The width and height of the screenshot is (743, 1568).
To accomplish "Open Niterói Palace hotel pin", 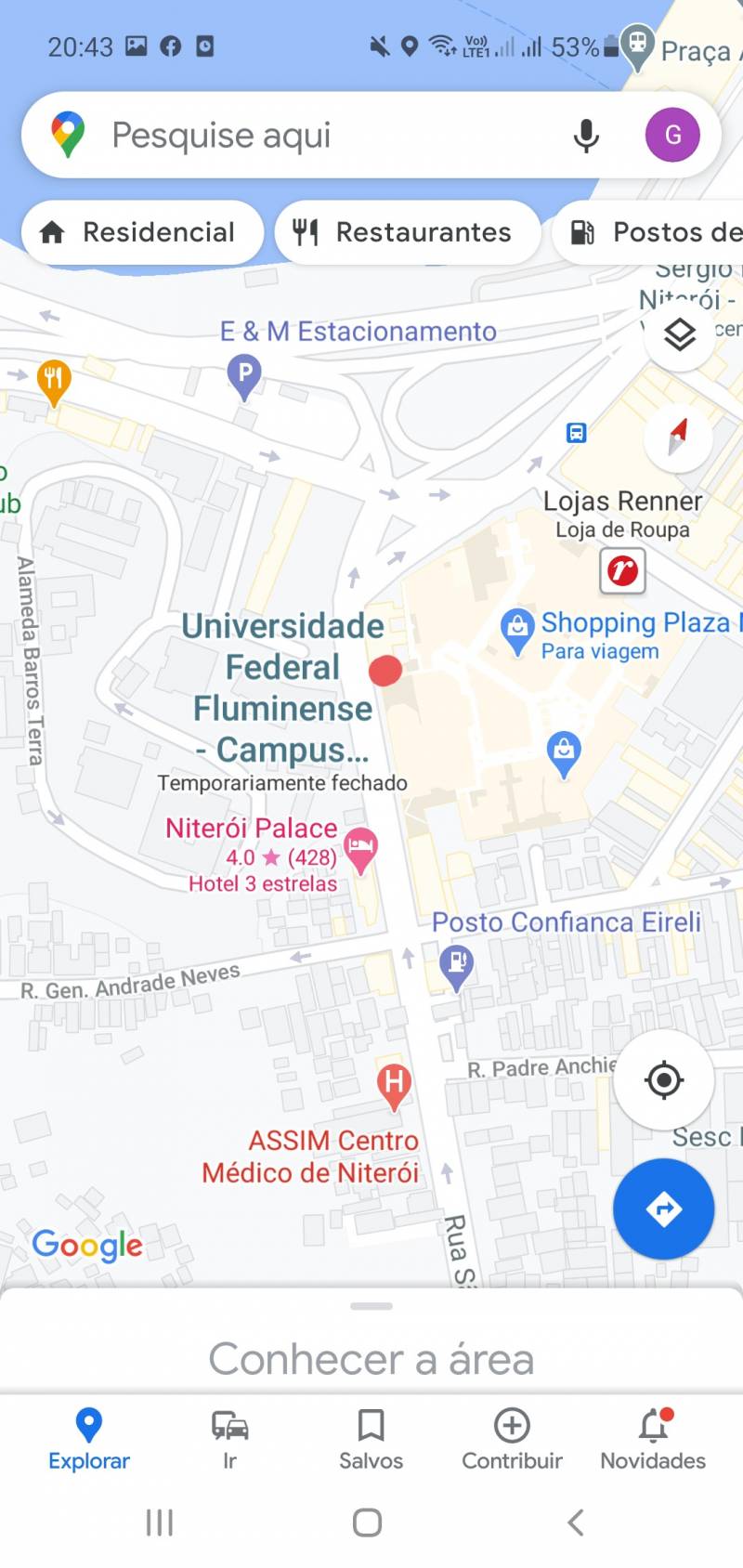I will tap(360, 850).
